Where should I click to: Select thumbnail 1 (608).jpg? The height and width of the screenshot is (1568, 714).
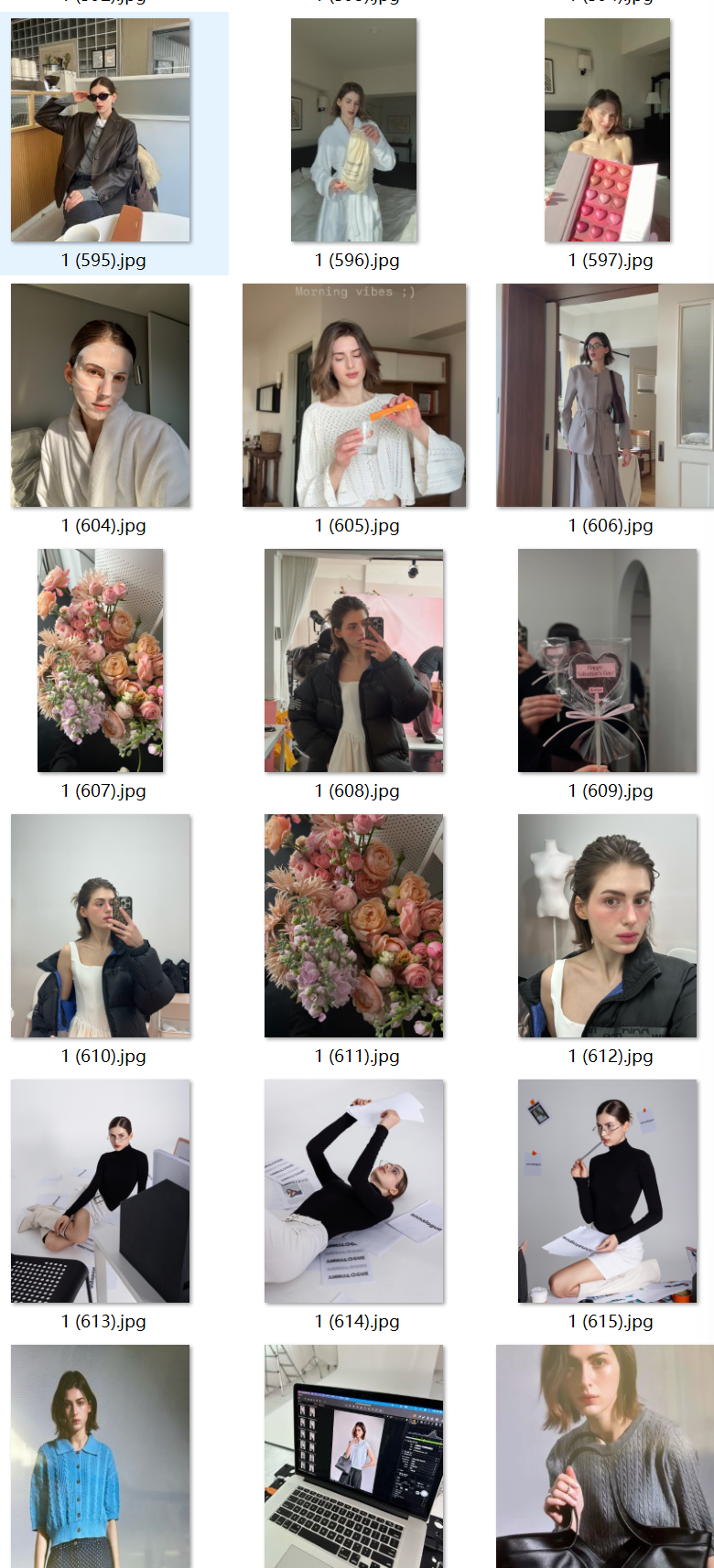[x=354, y=660]
